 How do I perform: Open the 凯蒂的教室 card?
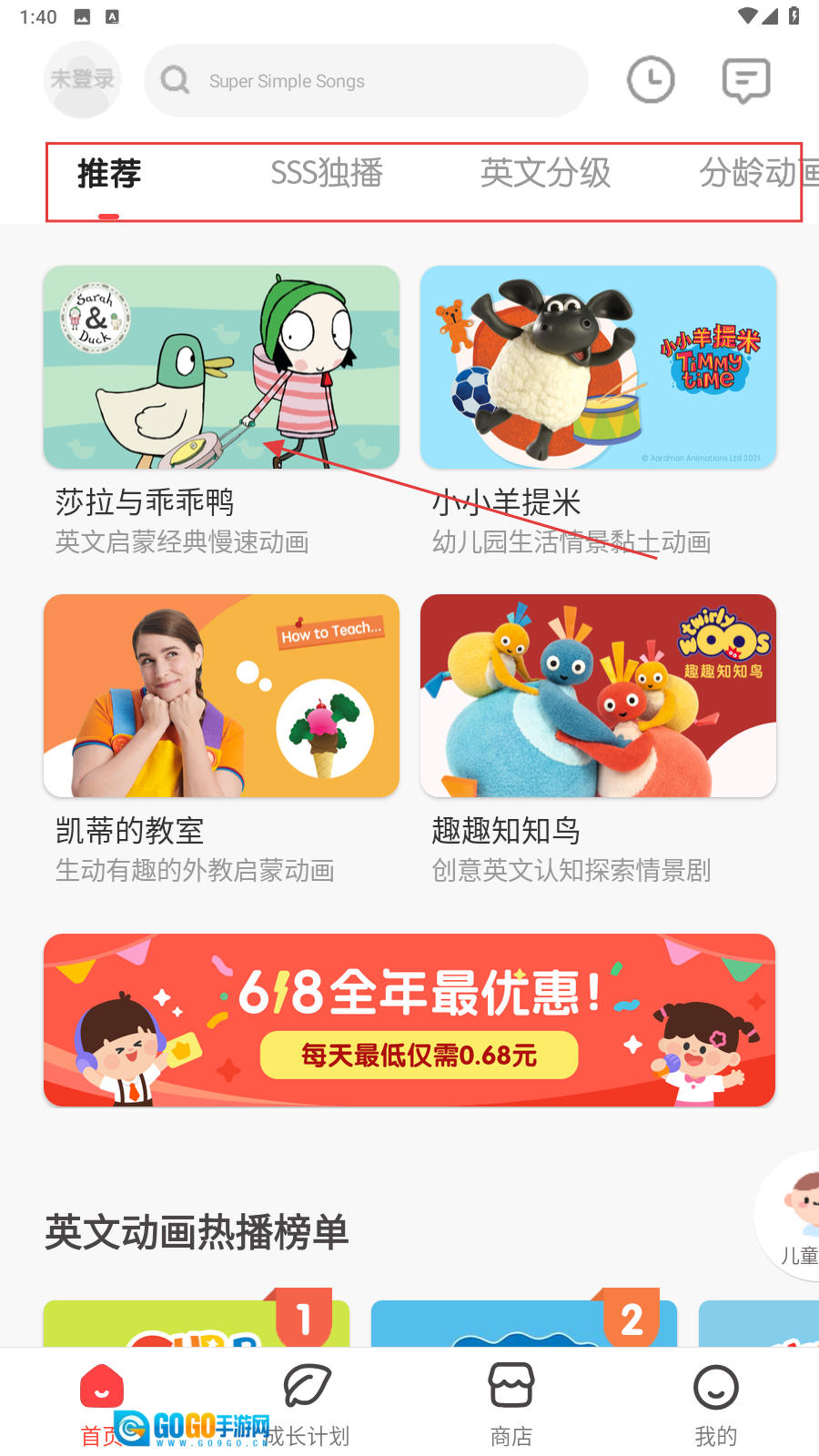[x=221, y=696]
